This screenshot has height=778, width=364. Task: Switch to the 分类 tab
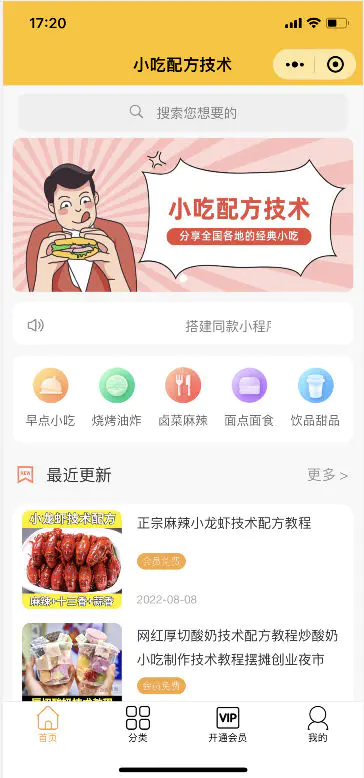pyautogui.click(x=137, y=724)
